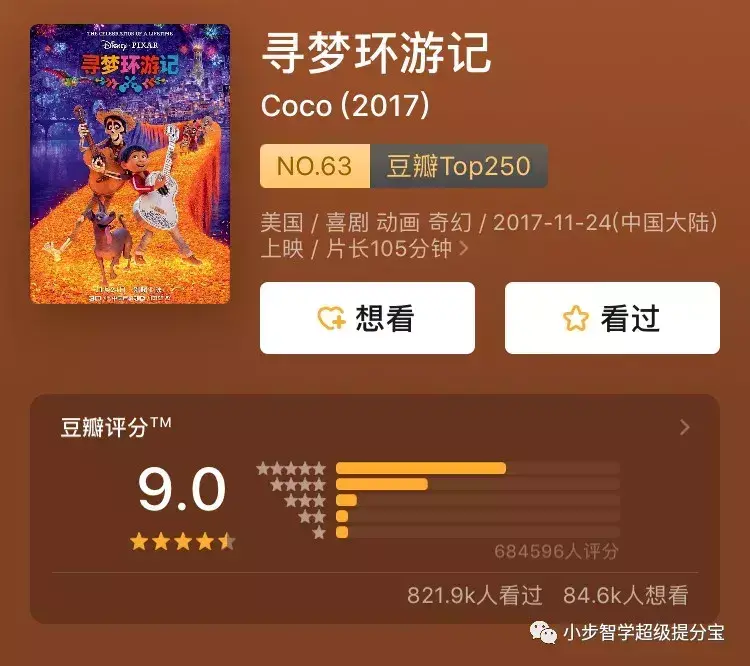
Task: View the Coco movie poster
Action: click(130, 164)
